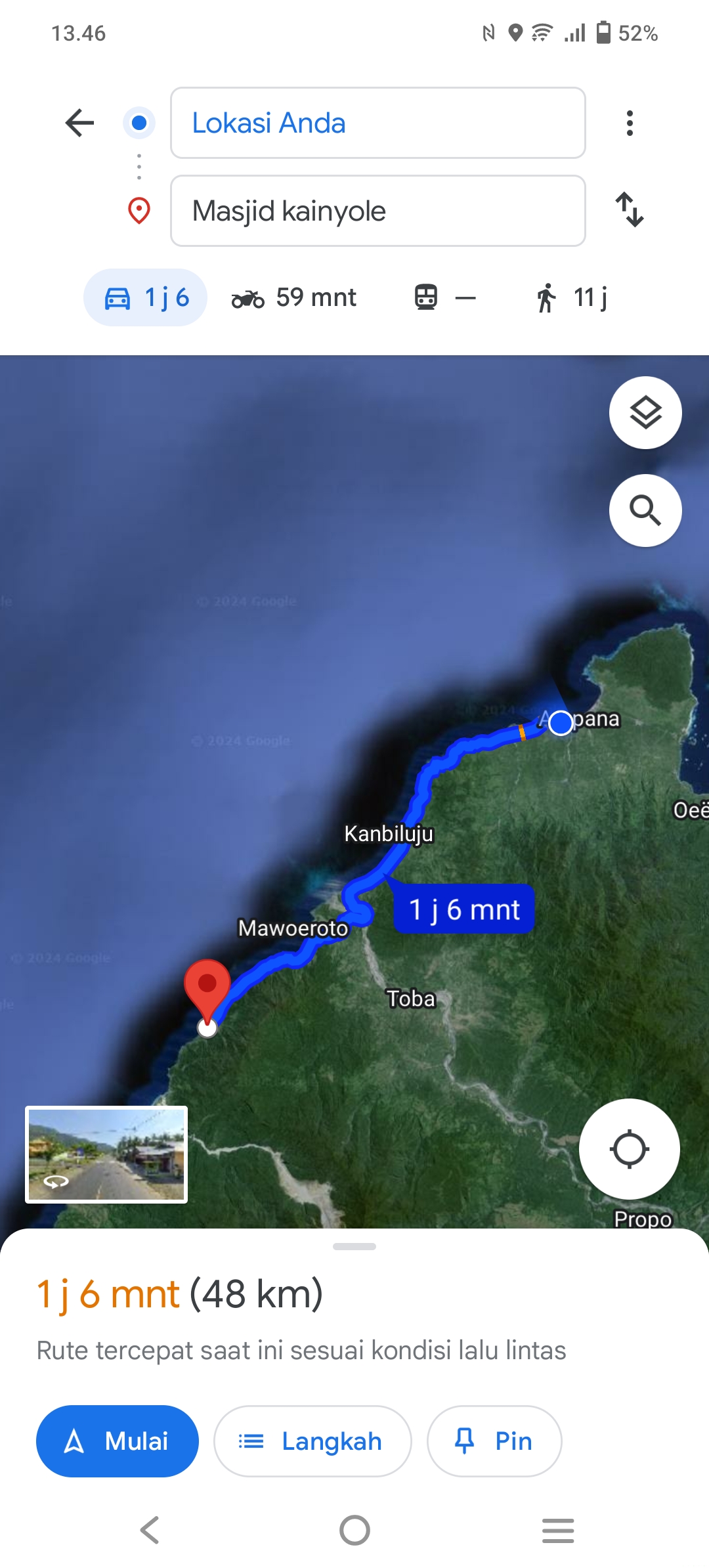Viewport: 709px width, 1568px height.
Task: View route steps with Langkah
Action: tap(312, 1441)
